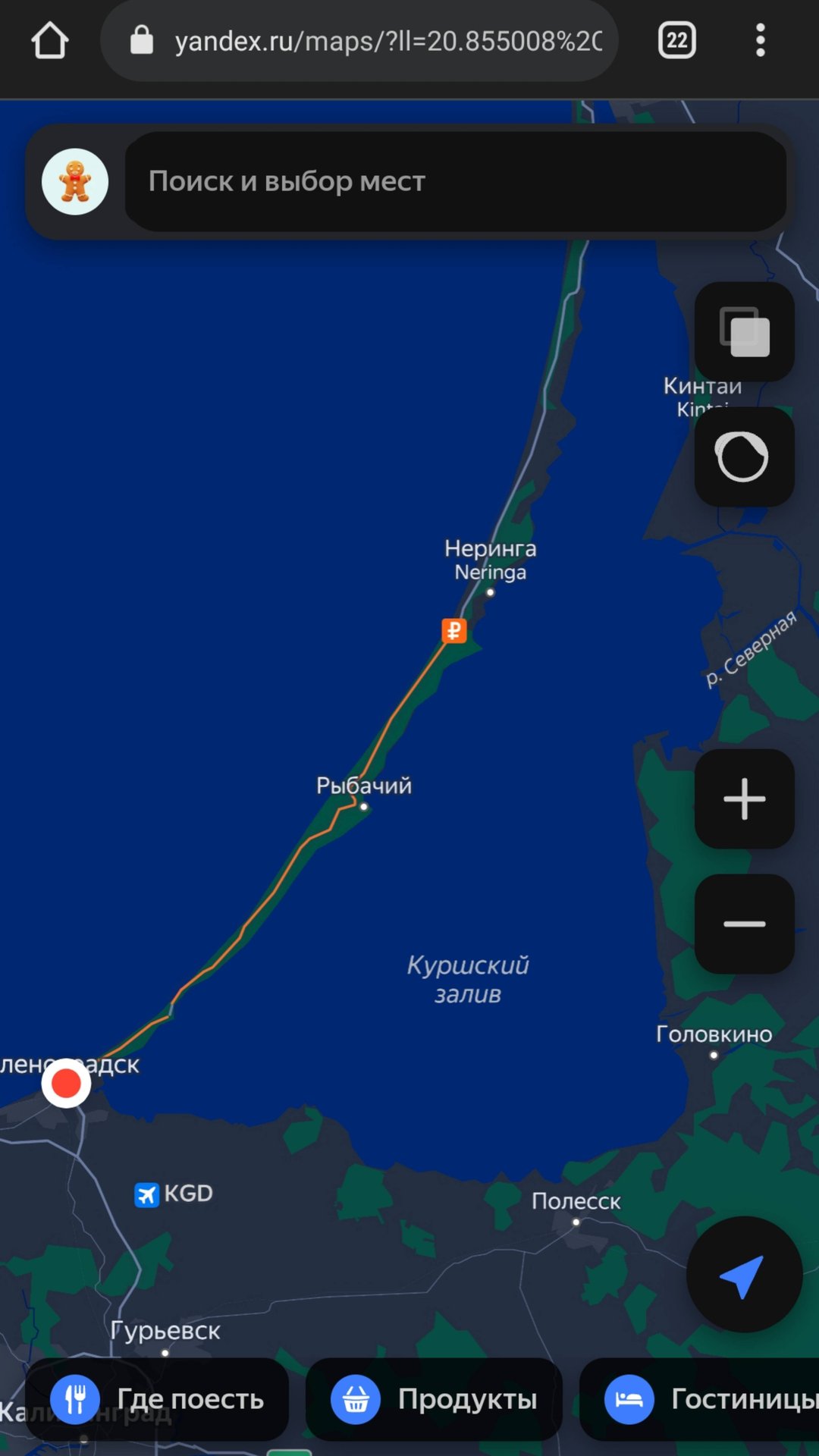Tap the KGD airport marker

[147, 1194]
